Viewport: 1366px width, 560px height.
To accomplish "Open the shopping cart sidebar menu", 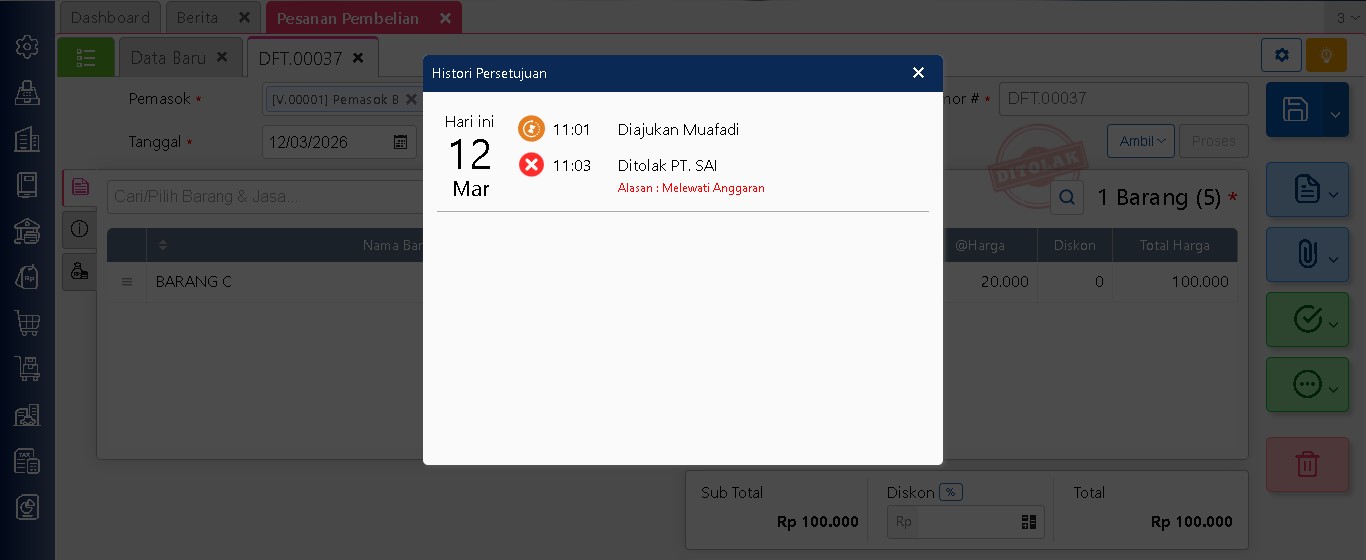I will (x=27, y=322).
